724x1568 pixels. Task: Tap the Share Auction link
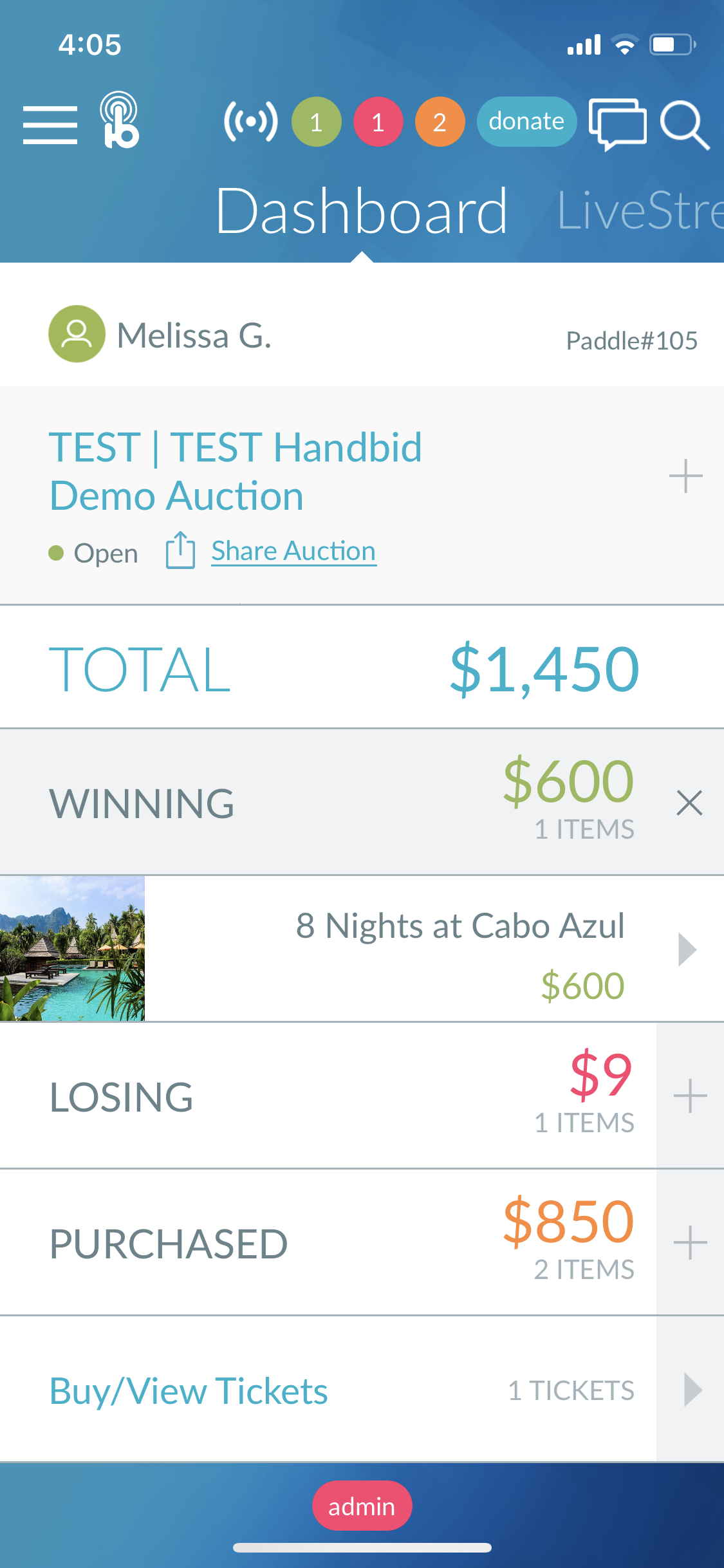(x=293, y=552)
